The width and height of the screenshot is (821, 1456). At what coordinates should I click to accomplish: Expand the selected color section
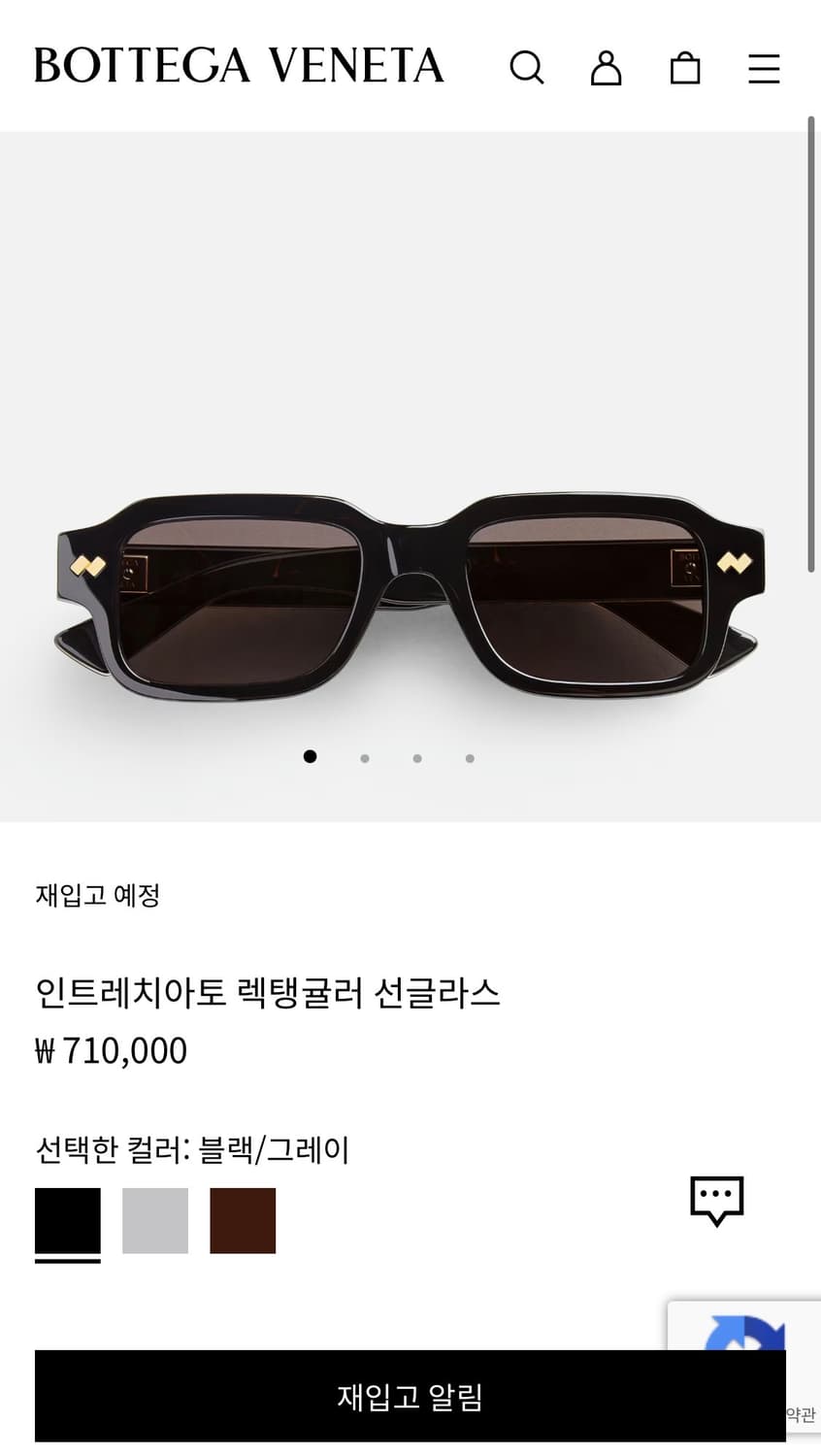click(x=194, y=1148)
